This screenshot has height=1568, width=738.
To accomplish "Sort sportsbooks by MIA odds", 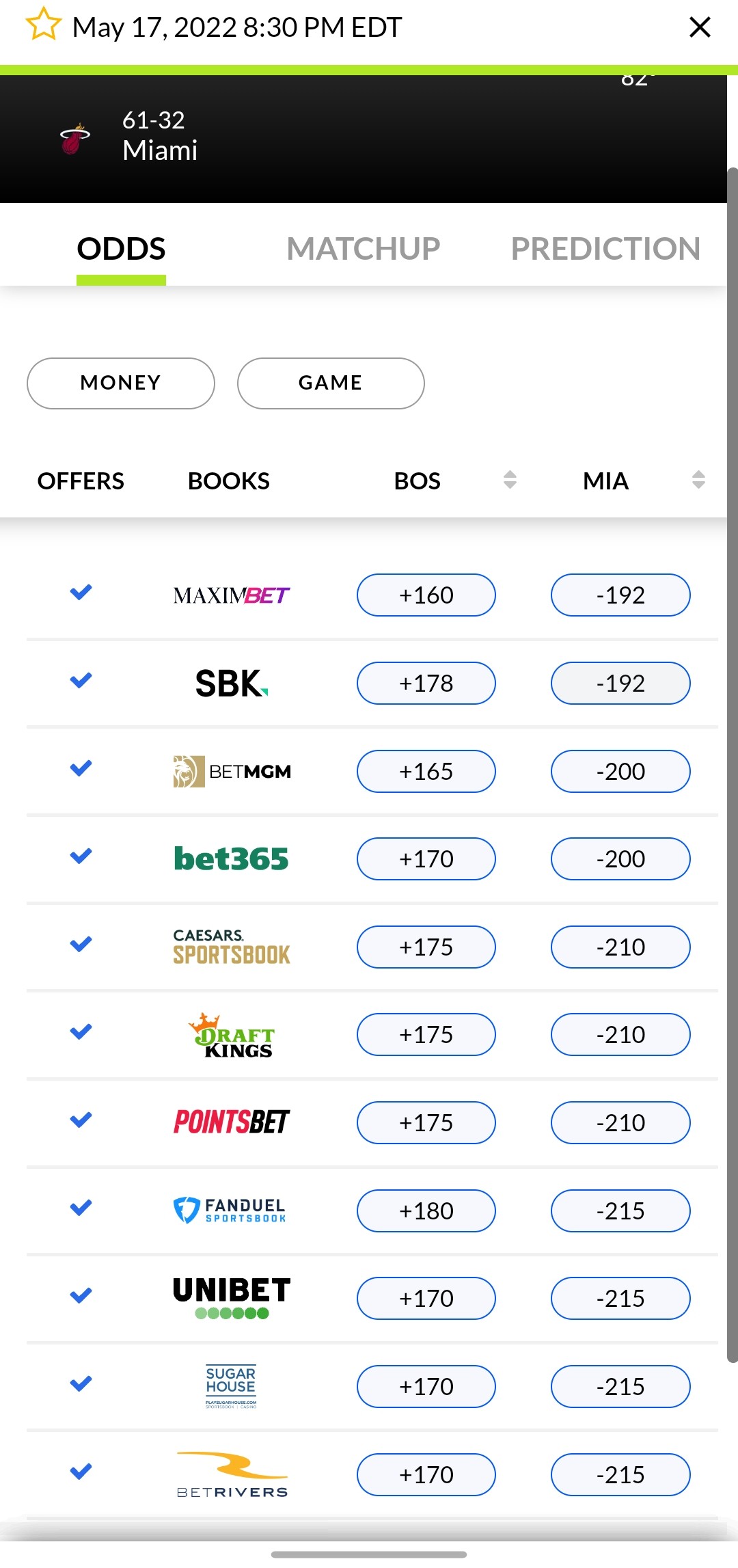I will 698,480.
